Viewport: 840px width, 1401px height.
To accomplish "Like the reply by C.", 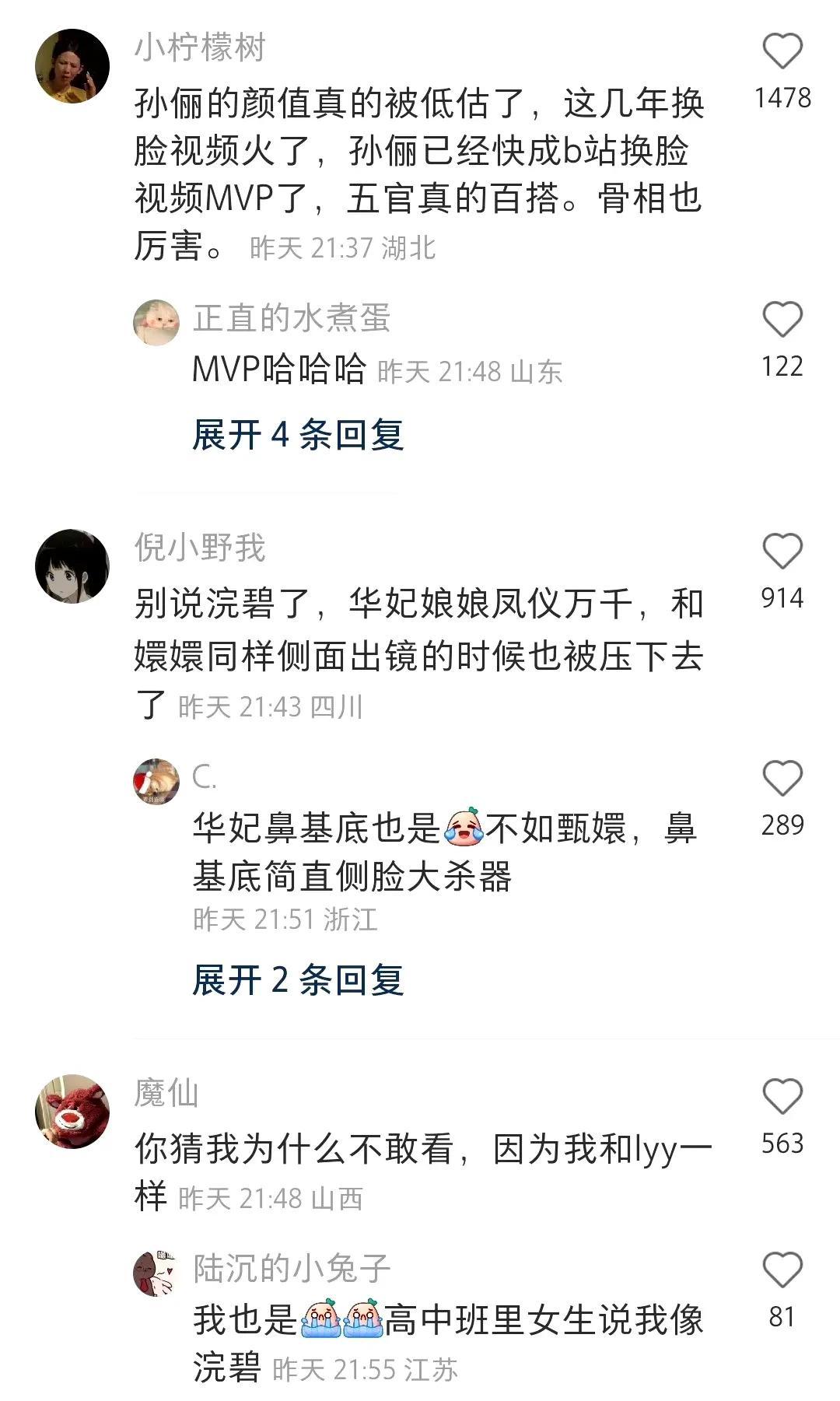I will click(782, 779).
